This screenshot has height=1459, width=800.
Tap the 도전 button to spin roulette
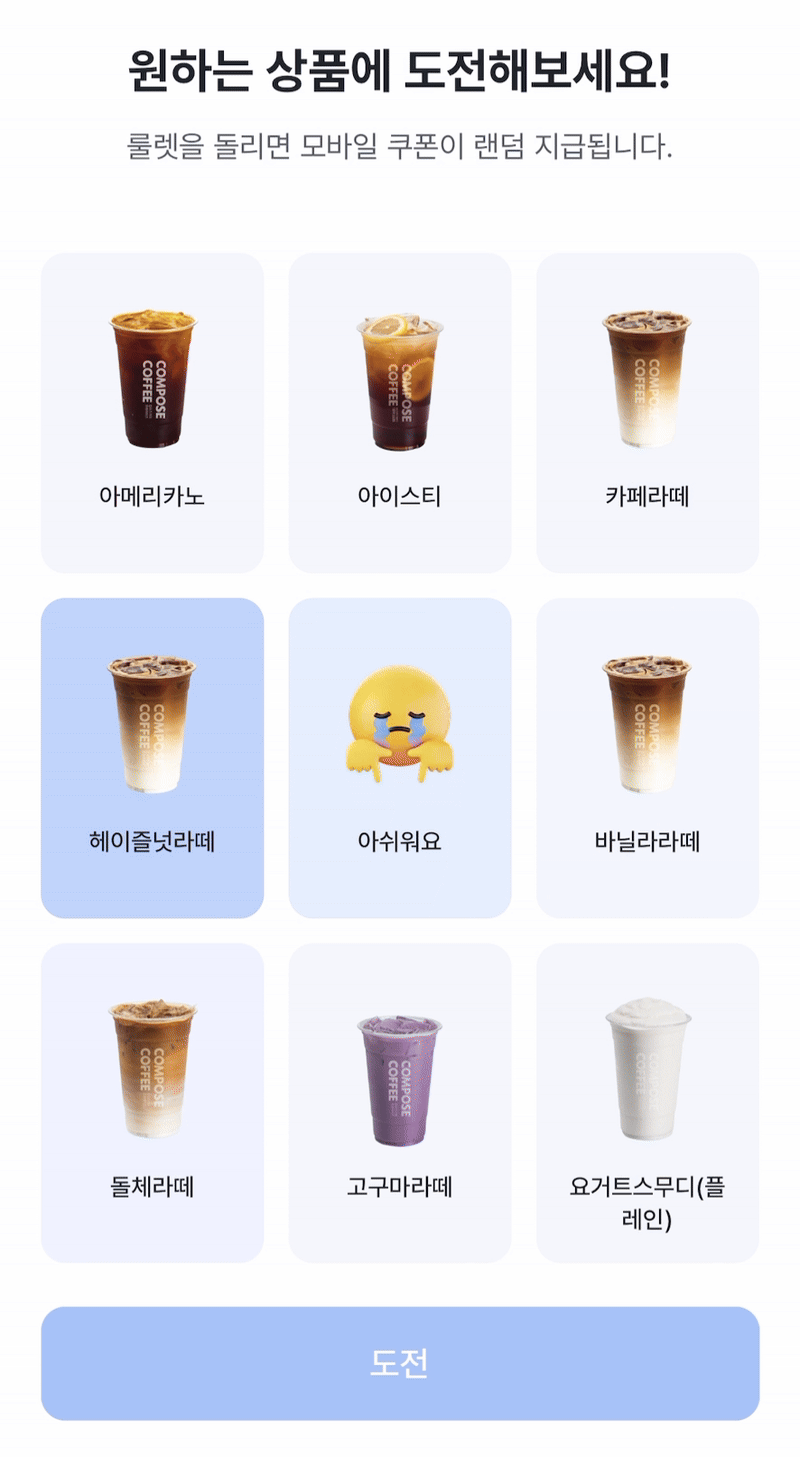coord(400,1363)
